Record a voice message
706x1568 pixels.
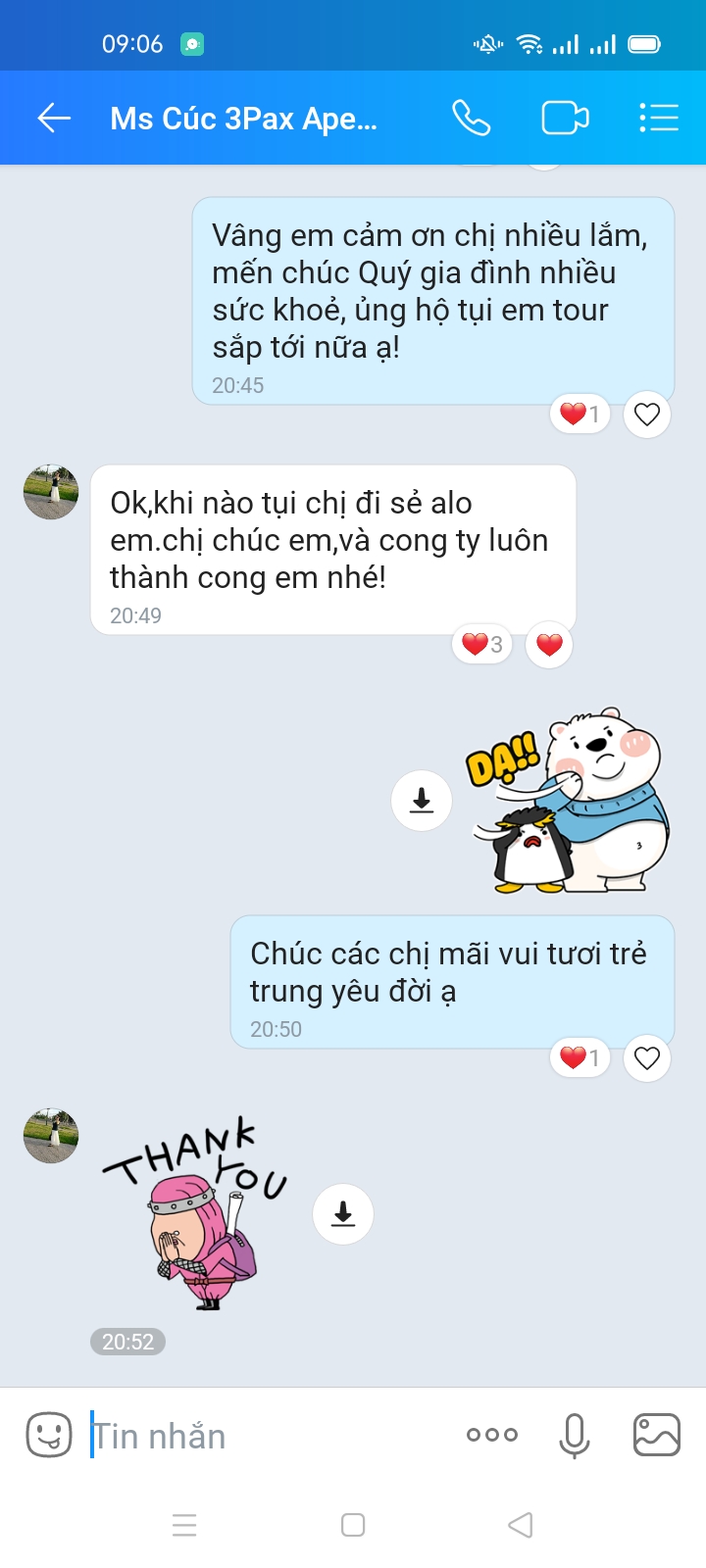[x=575, y=1436]
